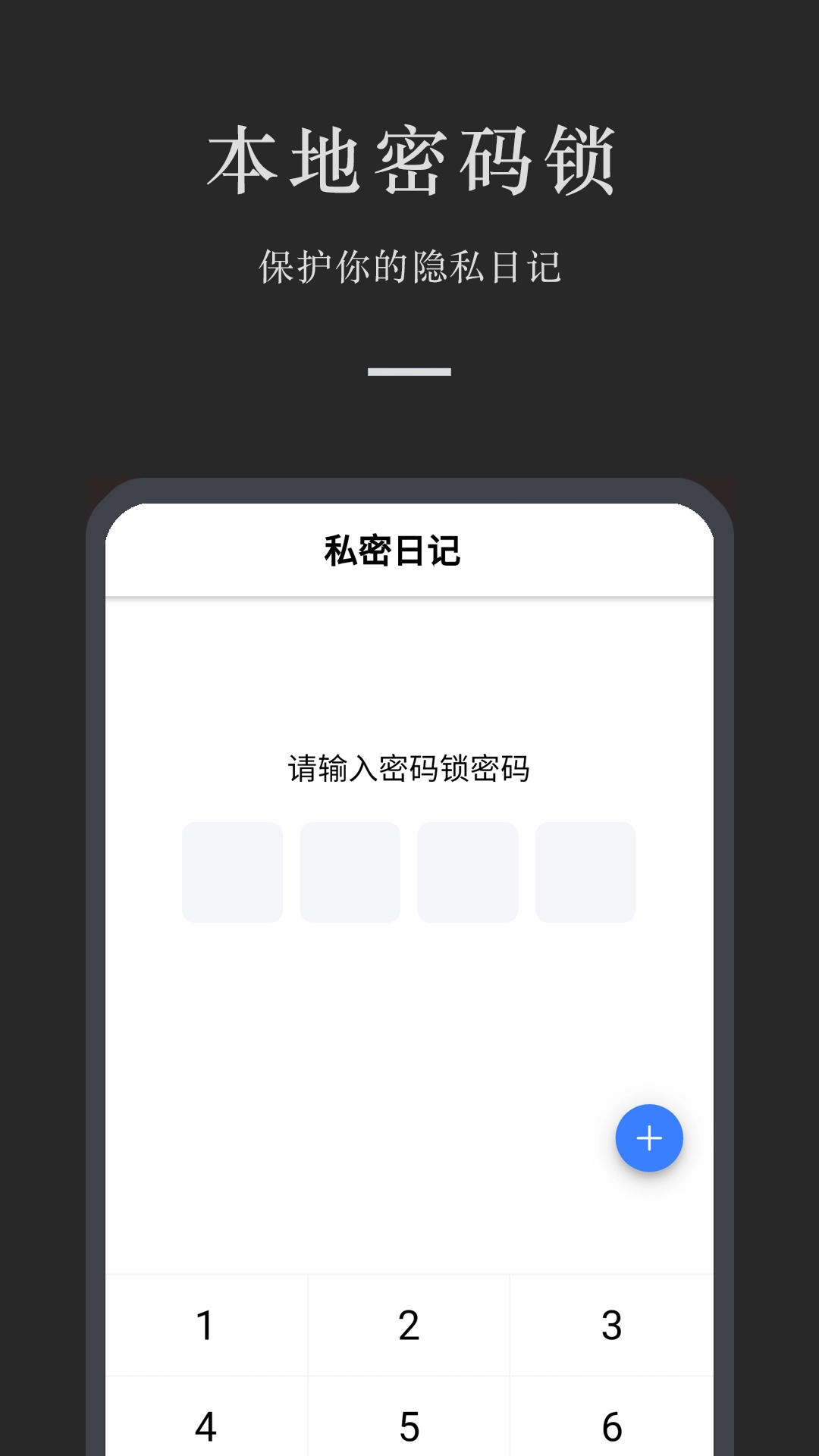Viewport: 819px width, 1456px height.
Task: Select the second password input box
Action: coord(350,872)
